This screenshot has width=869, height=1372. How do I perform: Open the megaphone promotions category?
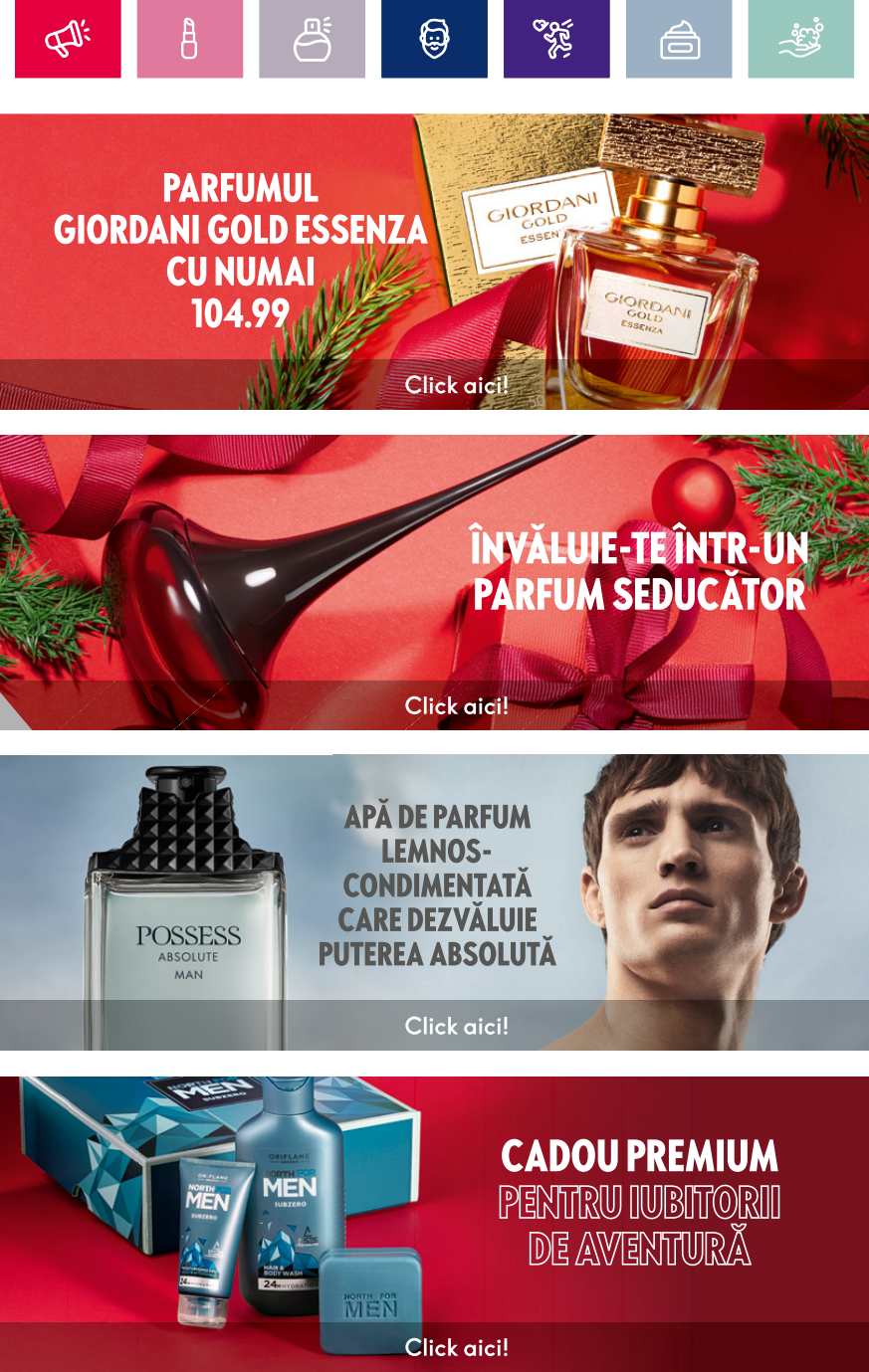pos(68,39)
